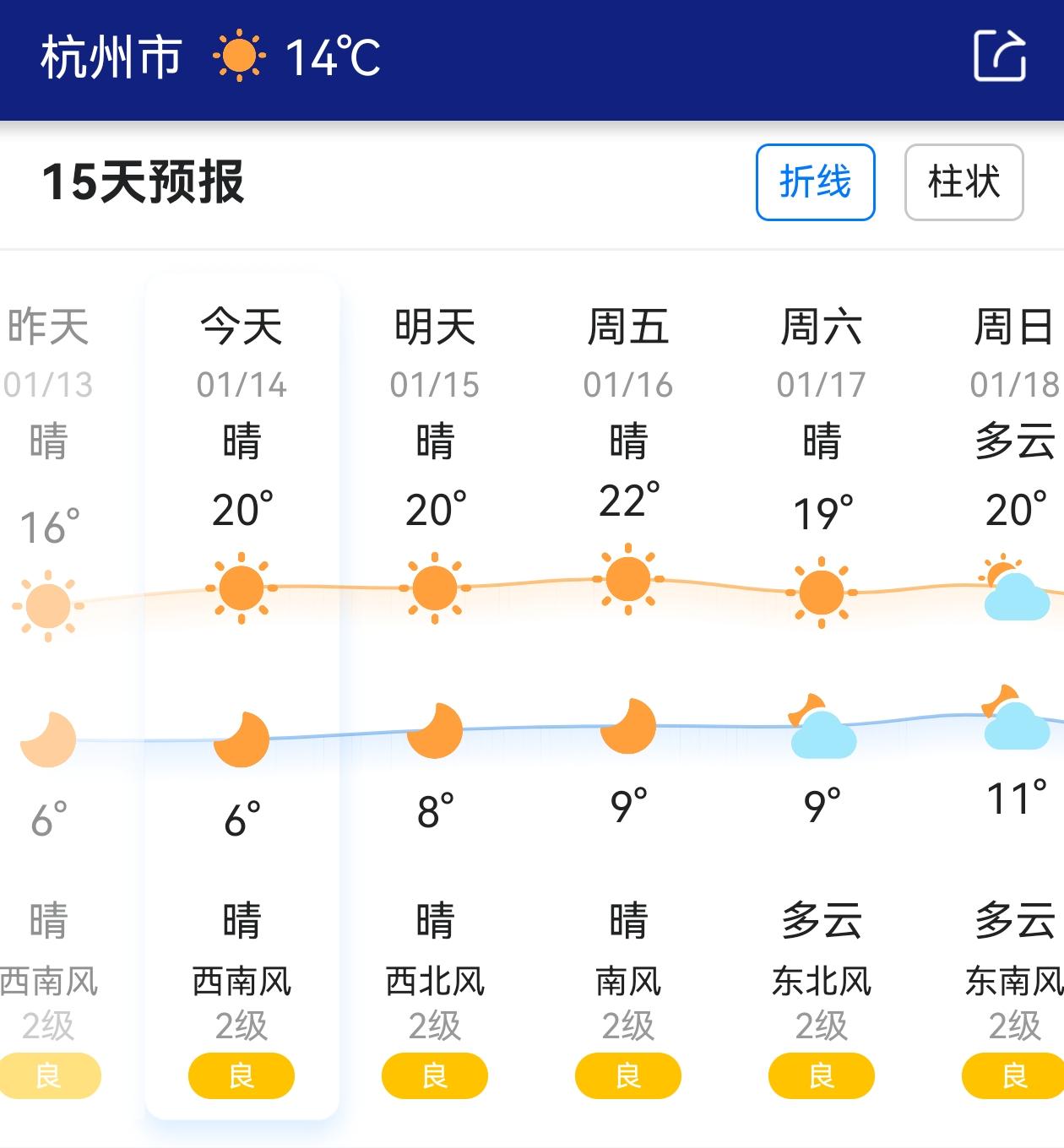
Task: Tap the share icon in the header
Action: click(999, 57)
